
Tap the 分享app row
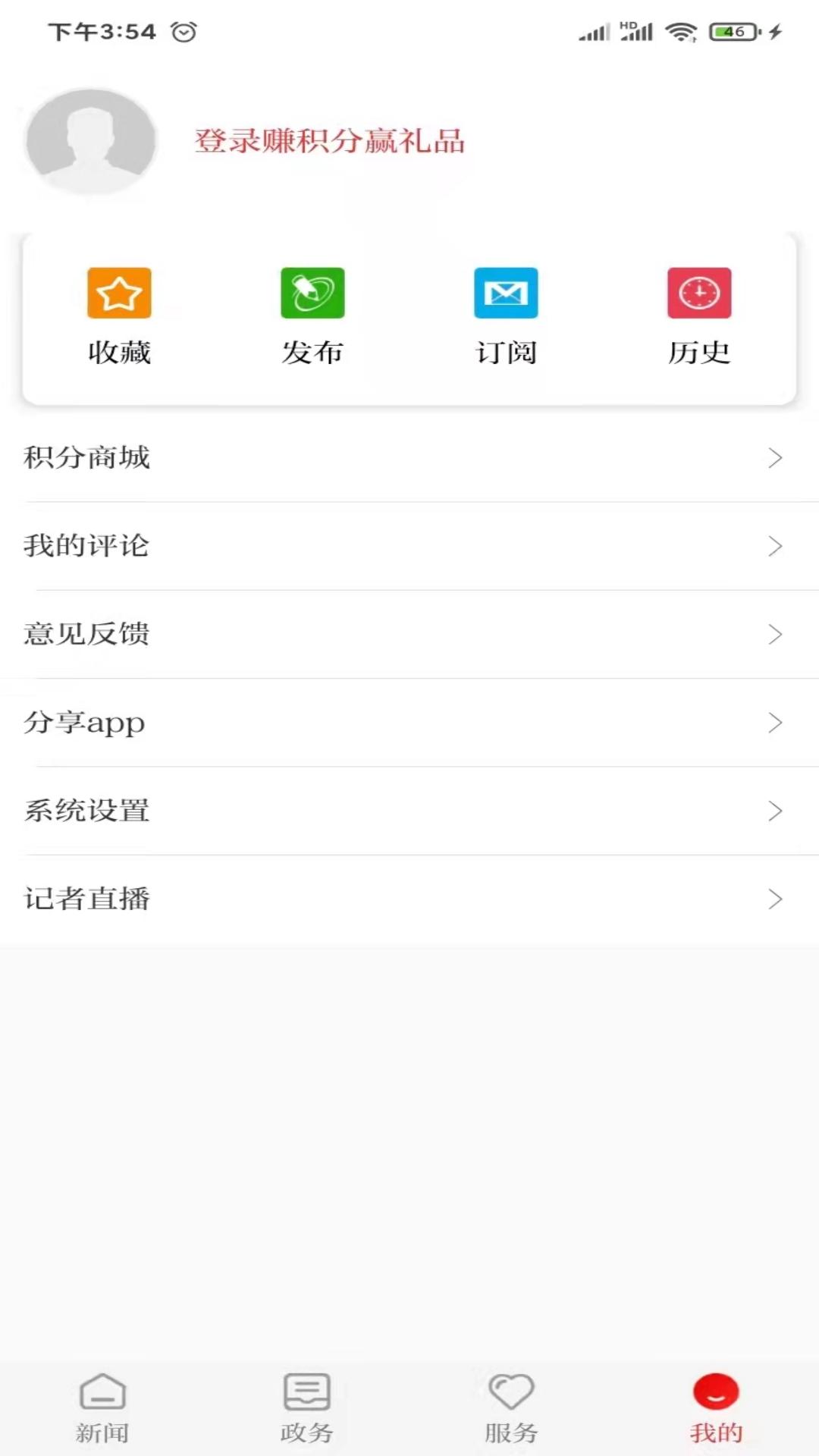click(409, 723)
